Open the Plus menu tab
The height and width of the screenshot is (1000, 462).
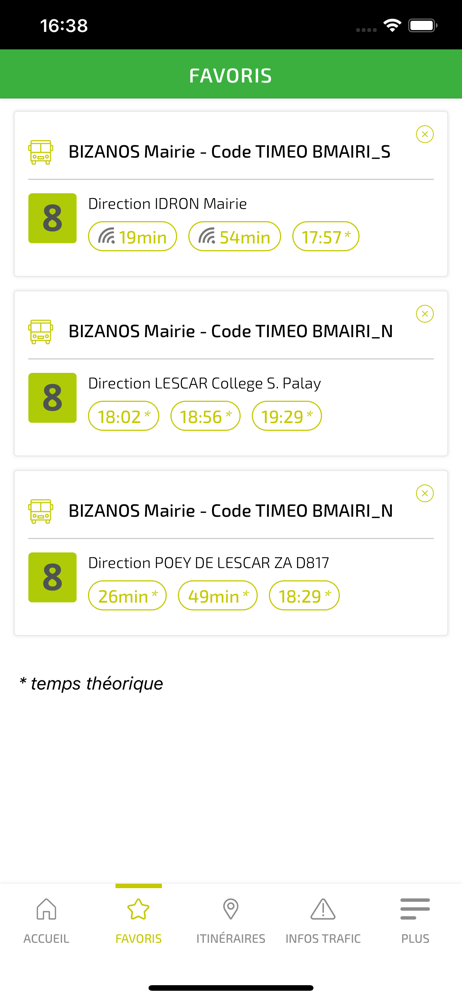415,920
